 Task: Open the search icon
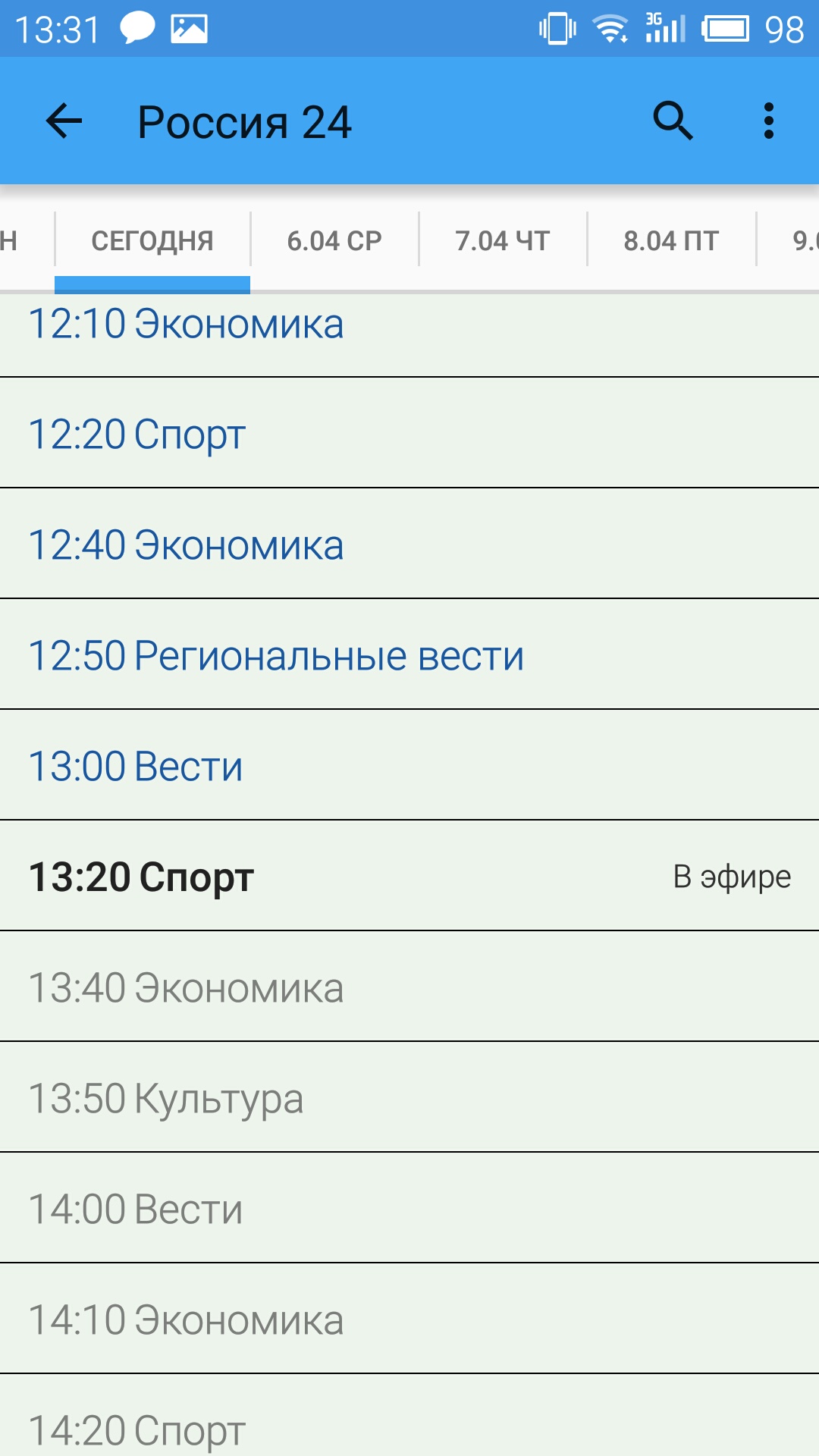coord(673,121)
